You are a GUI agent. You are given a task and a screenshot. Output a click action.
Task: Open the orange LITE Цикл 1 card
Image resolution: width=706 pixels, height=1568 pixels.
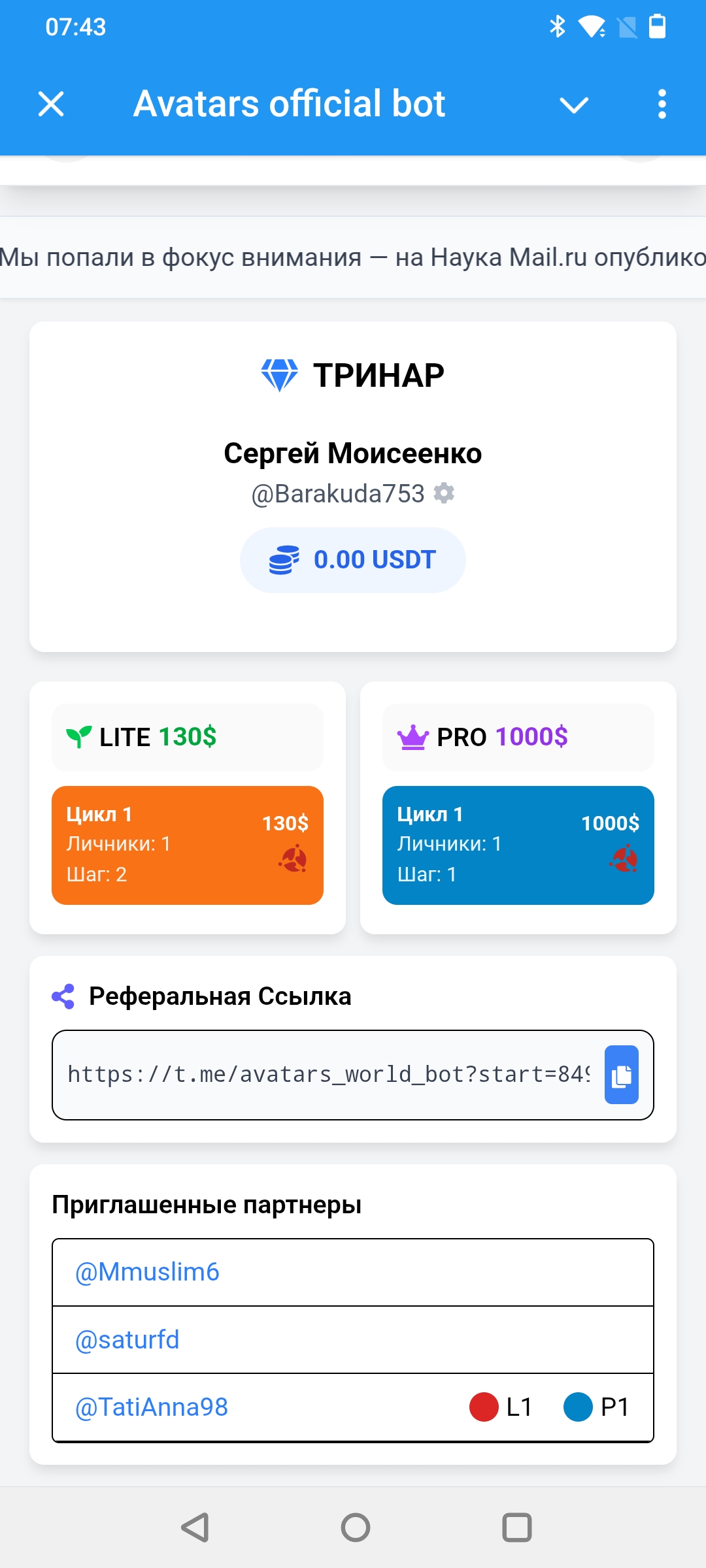click(x=188, y=845)
